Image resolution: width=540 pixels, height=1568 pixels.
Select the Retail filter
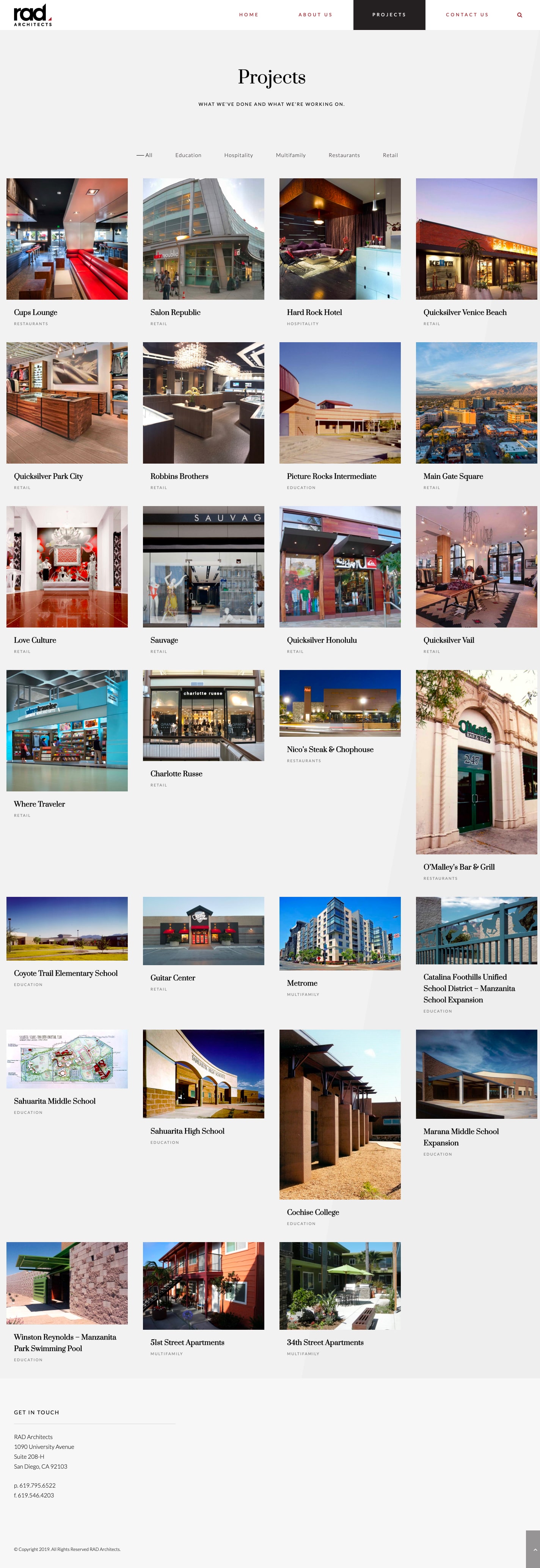390,155
